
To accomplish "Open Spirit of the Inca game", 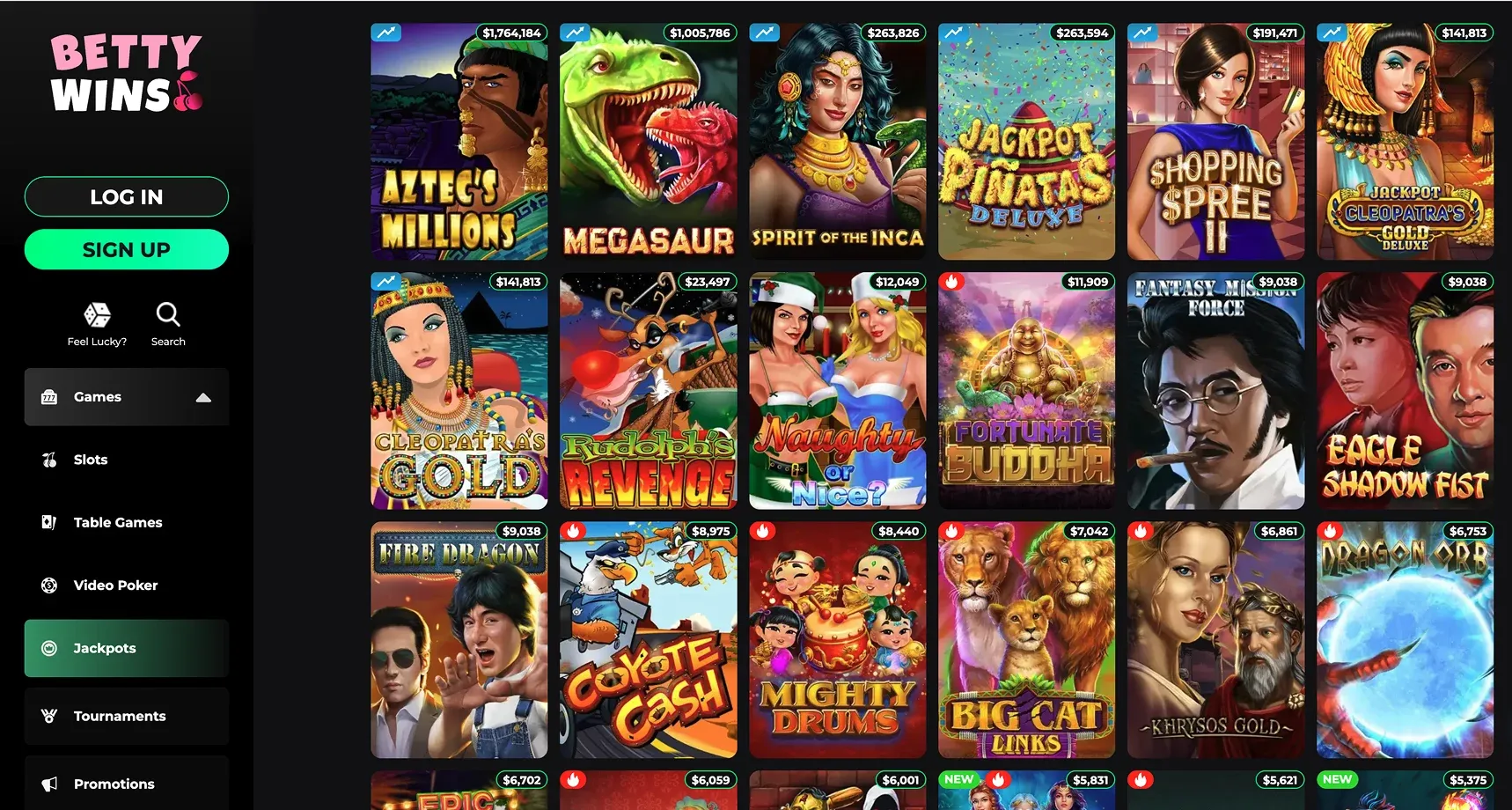I will (837, 142).
